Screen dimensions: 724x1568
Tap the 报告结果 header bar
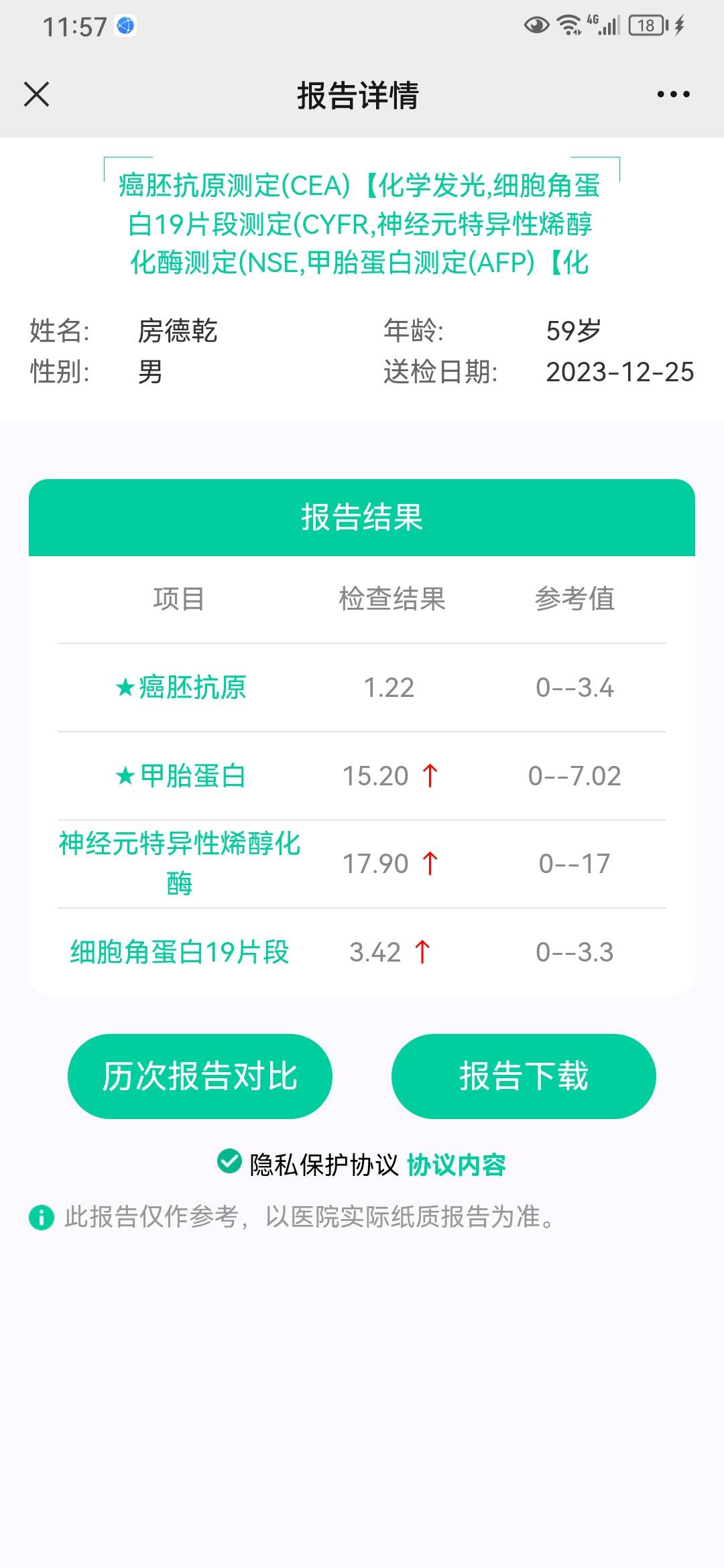tap(362, 517)
